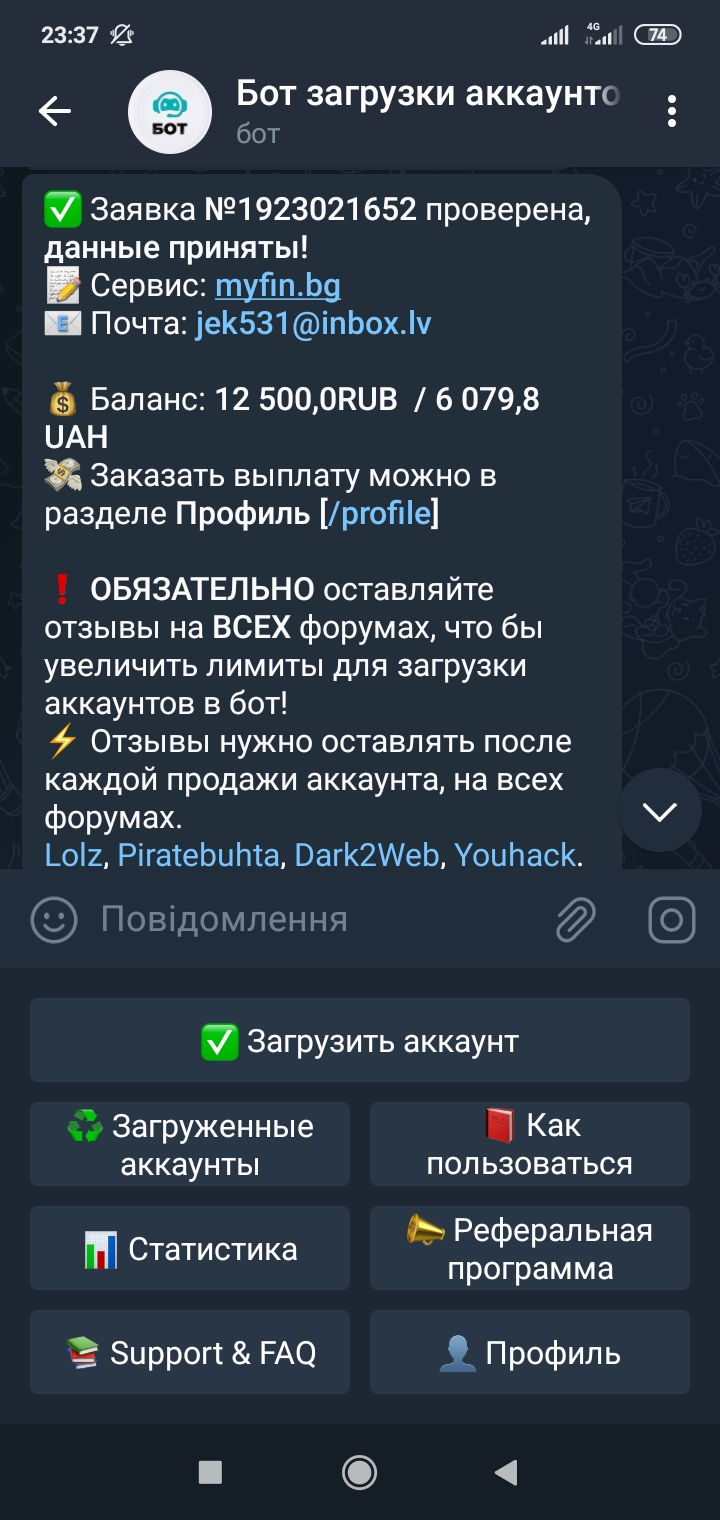Go back from the bot chat
This screenshot has width=720, height=1520.
pos(55,111)
